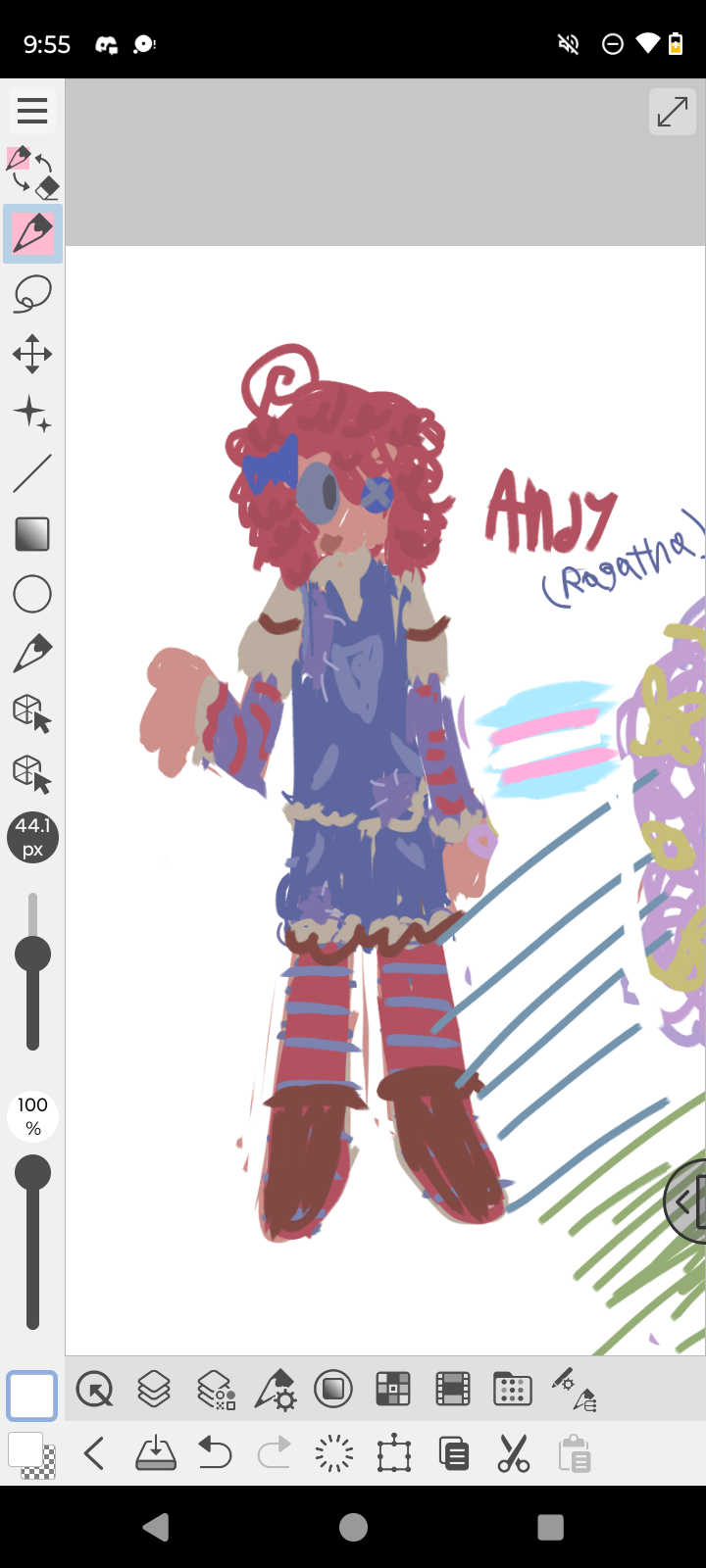Open brush settings with gear icon
The height and width of the screenshot is (1568, 706).
(x=275, y=1389)
